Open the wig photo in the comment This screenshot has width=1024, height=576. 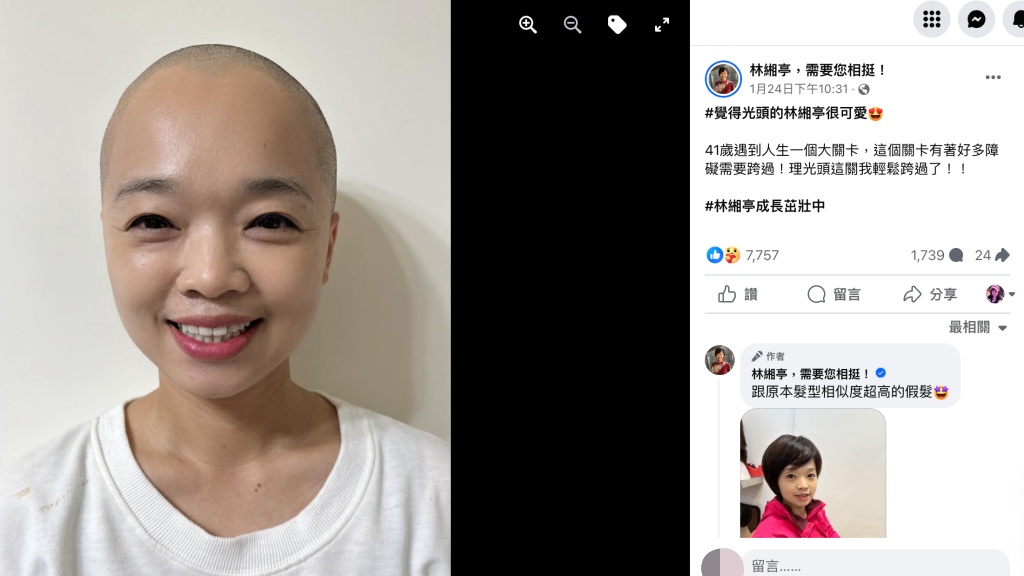[813, 472]
